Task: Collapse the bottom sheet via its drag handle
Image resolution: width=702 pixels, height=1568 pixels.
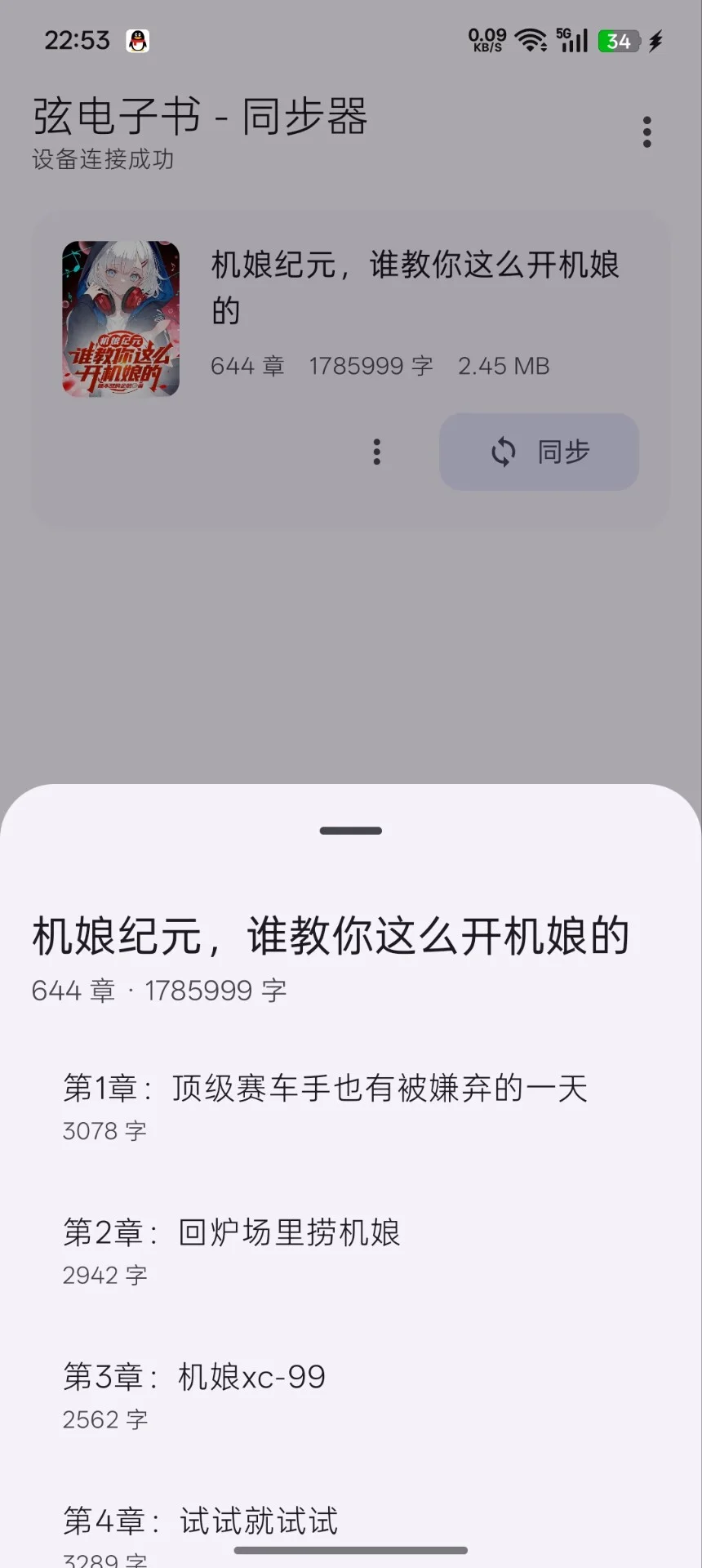Action: pos(350,830)
